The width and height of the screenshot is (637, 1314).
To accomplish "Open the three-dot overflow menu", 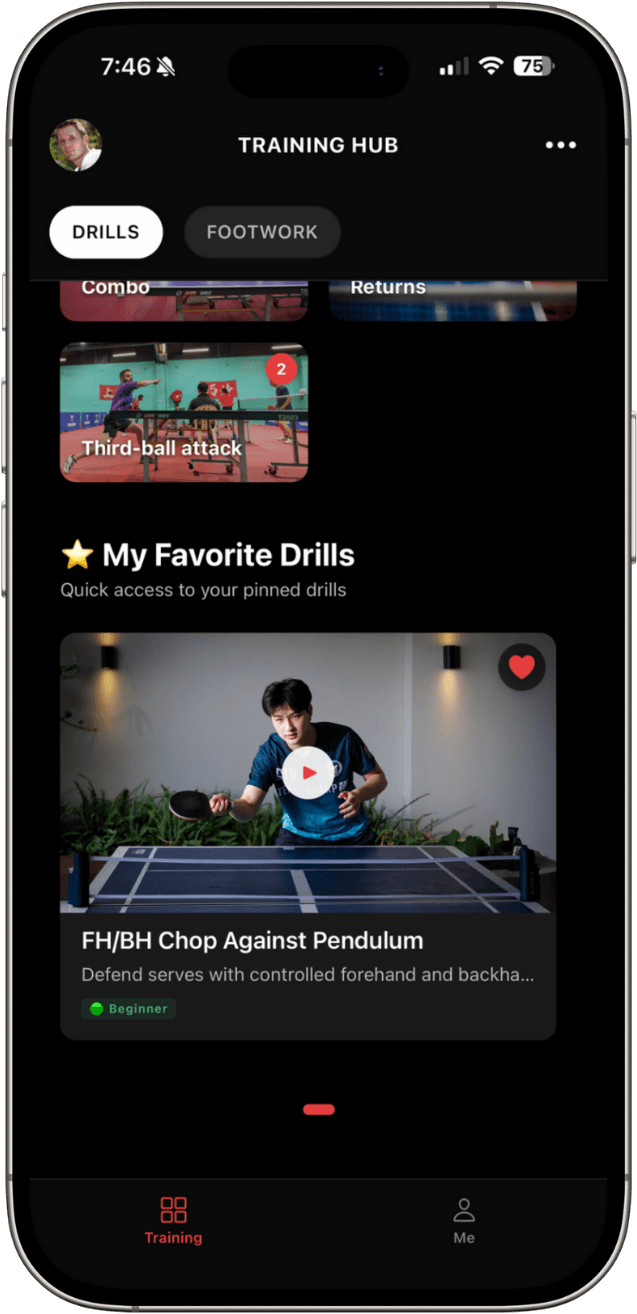I will click(x=560, y=145).
